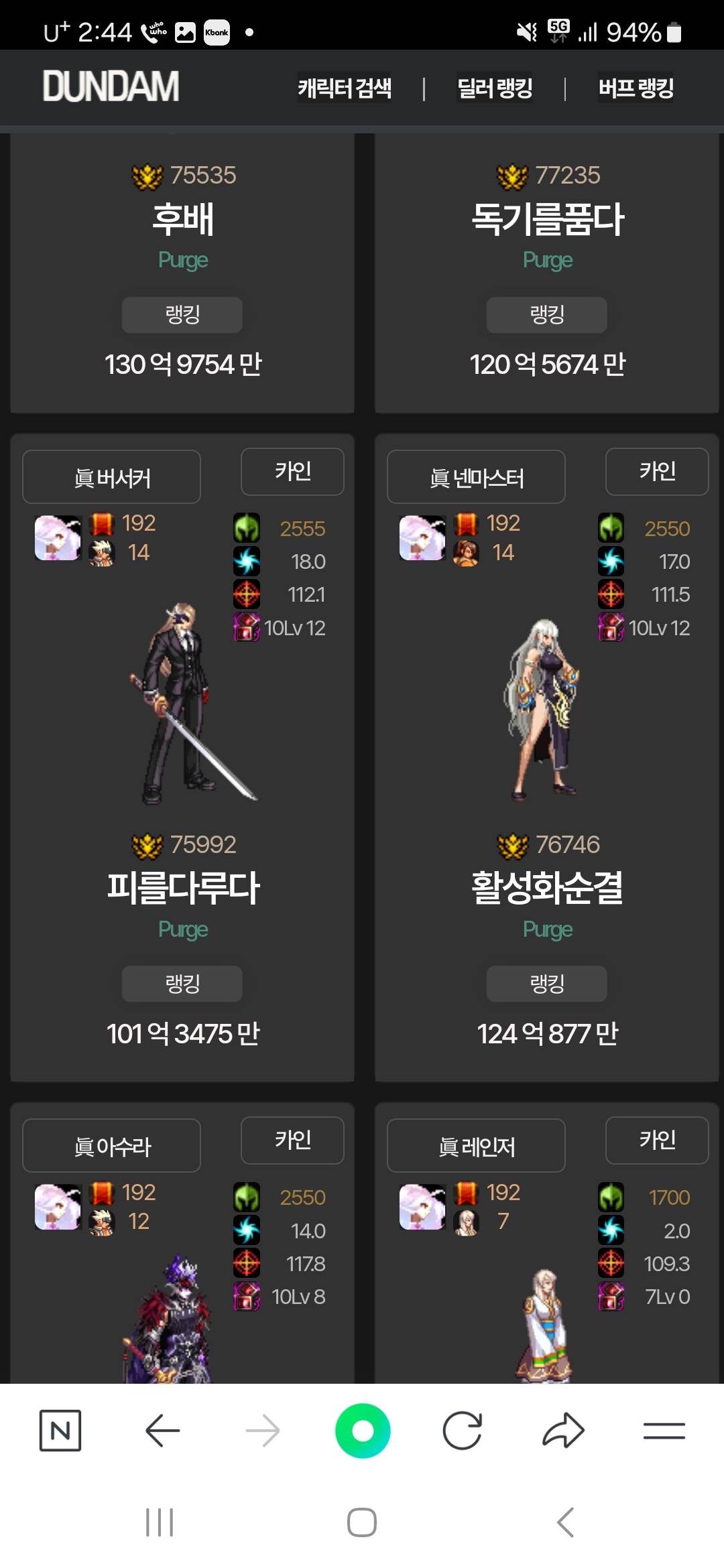Go to 버프 랭킹 page
724x1568 pixels.
pyautogui.click(x=636, y=88)
